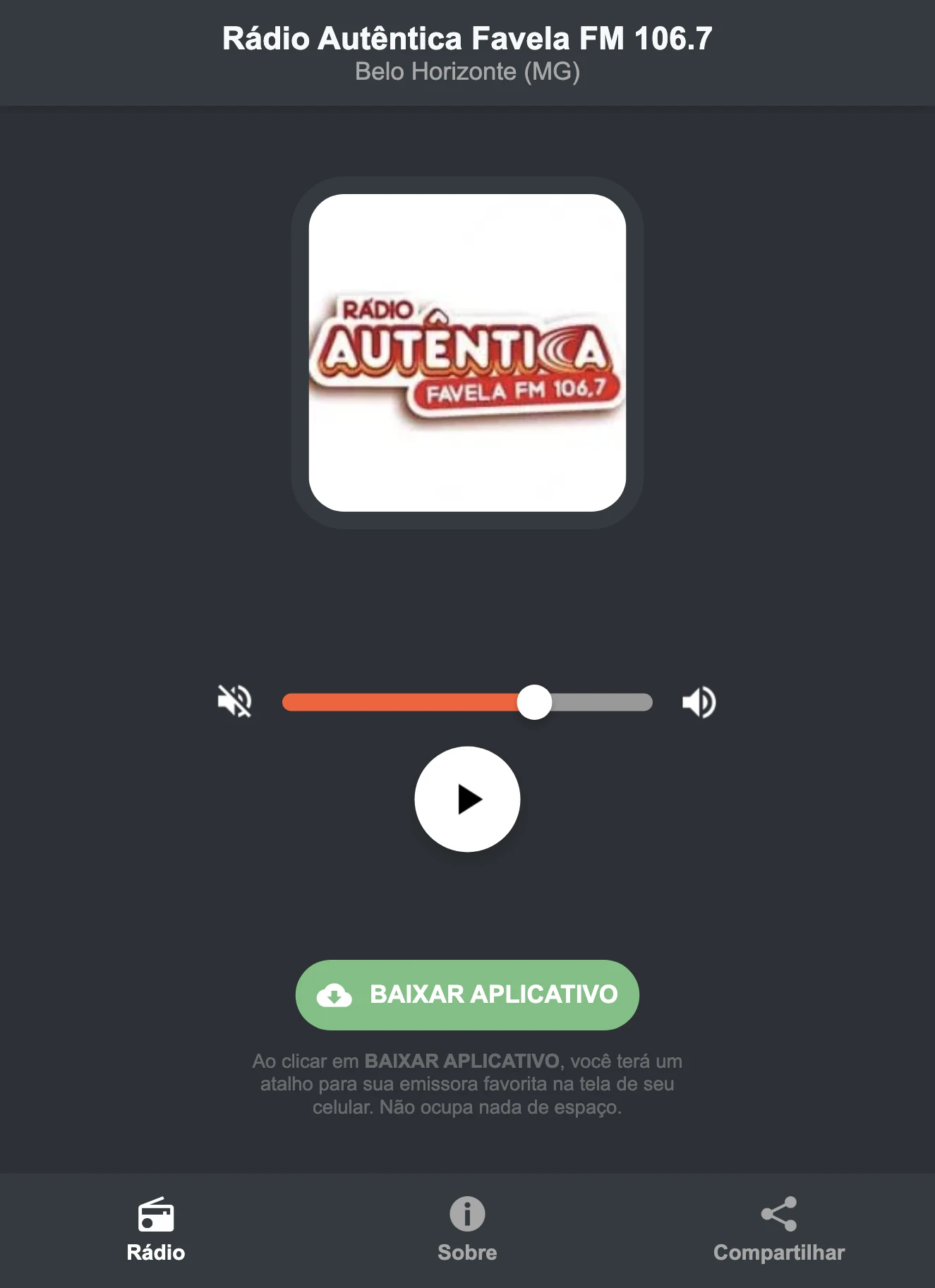
Task: Click the BAIXAR APLICATIVO mention in description
Action: coord(462,1061)
